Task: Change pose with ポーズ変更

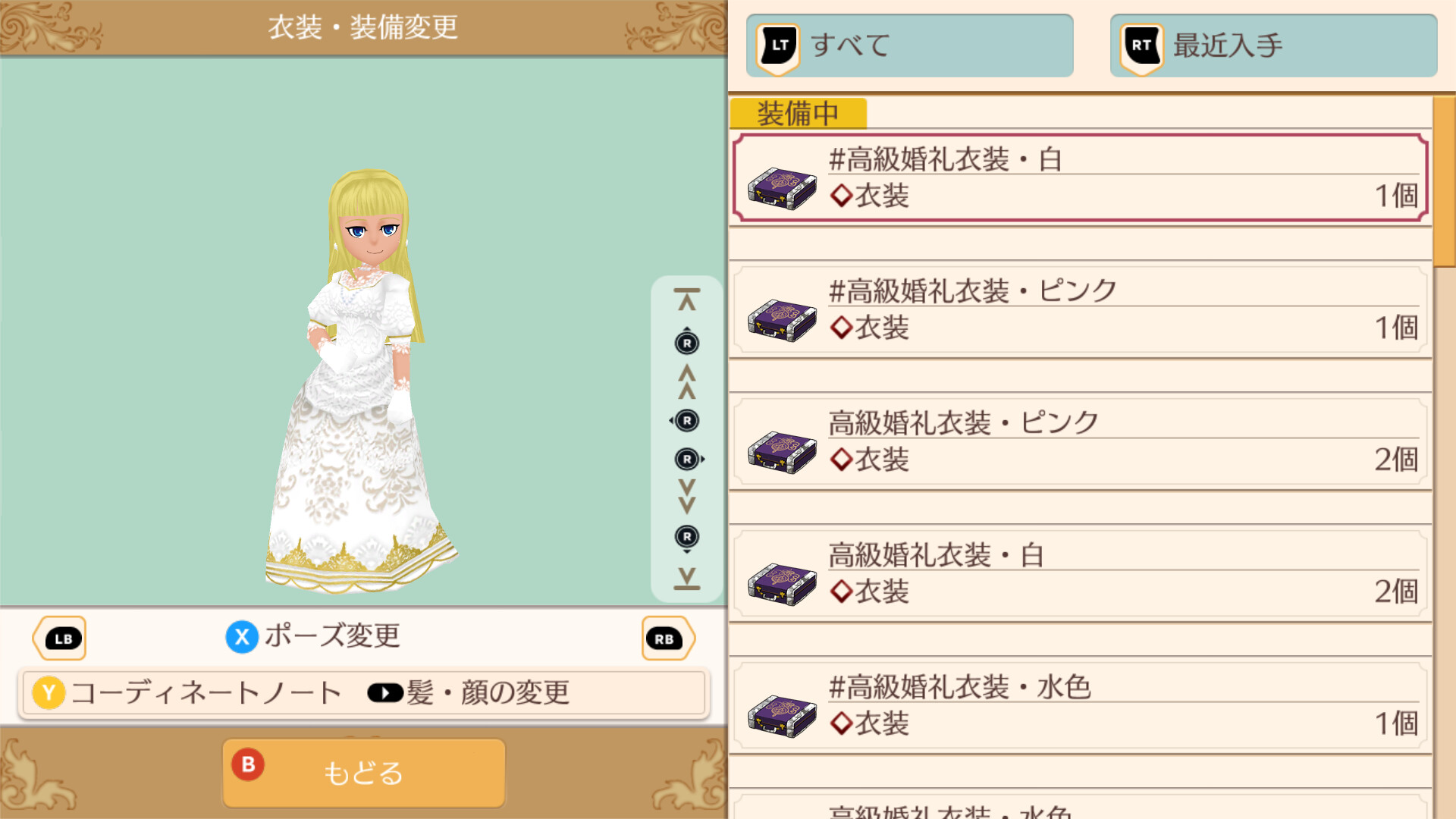Action: point(314,636)
